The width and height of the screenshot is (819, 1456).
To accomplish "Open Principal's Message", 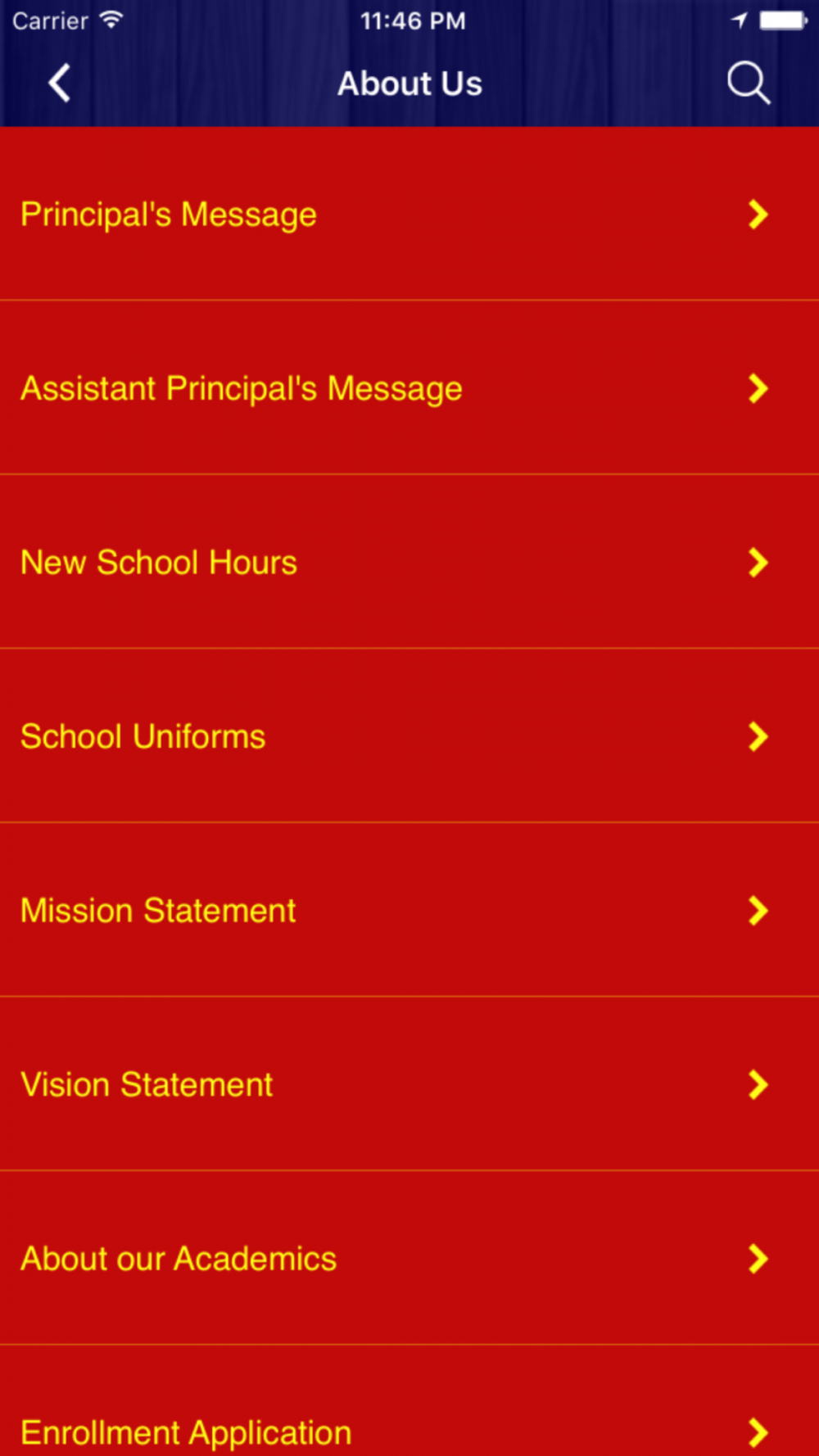I will click(x=409, y=214).
